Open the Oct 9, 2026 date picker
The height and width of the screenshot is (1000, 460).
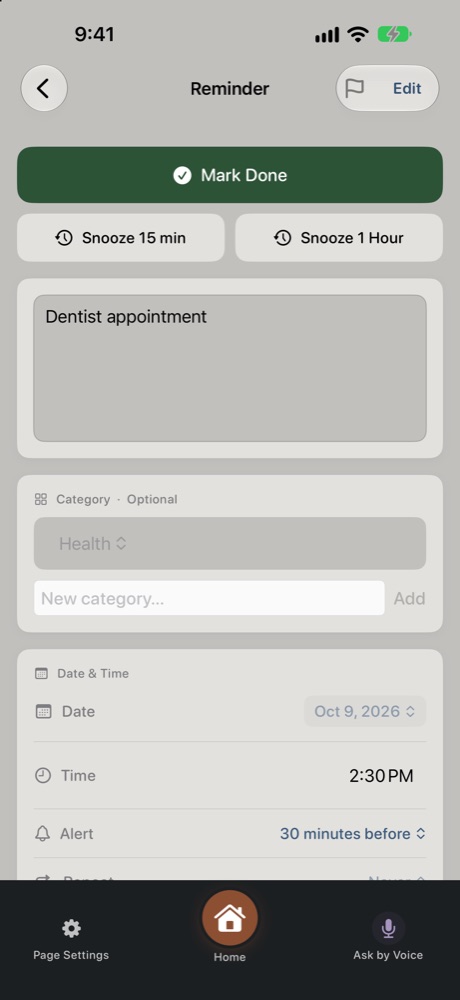click(x=365, y=711)
